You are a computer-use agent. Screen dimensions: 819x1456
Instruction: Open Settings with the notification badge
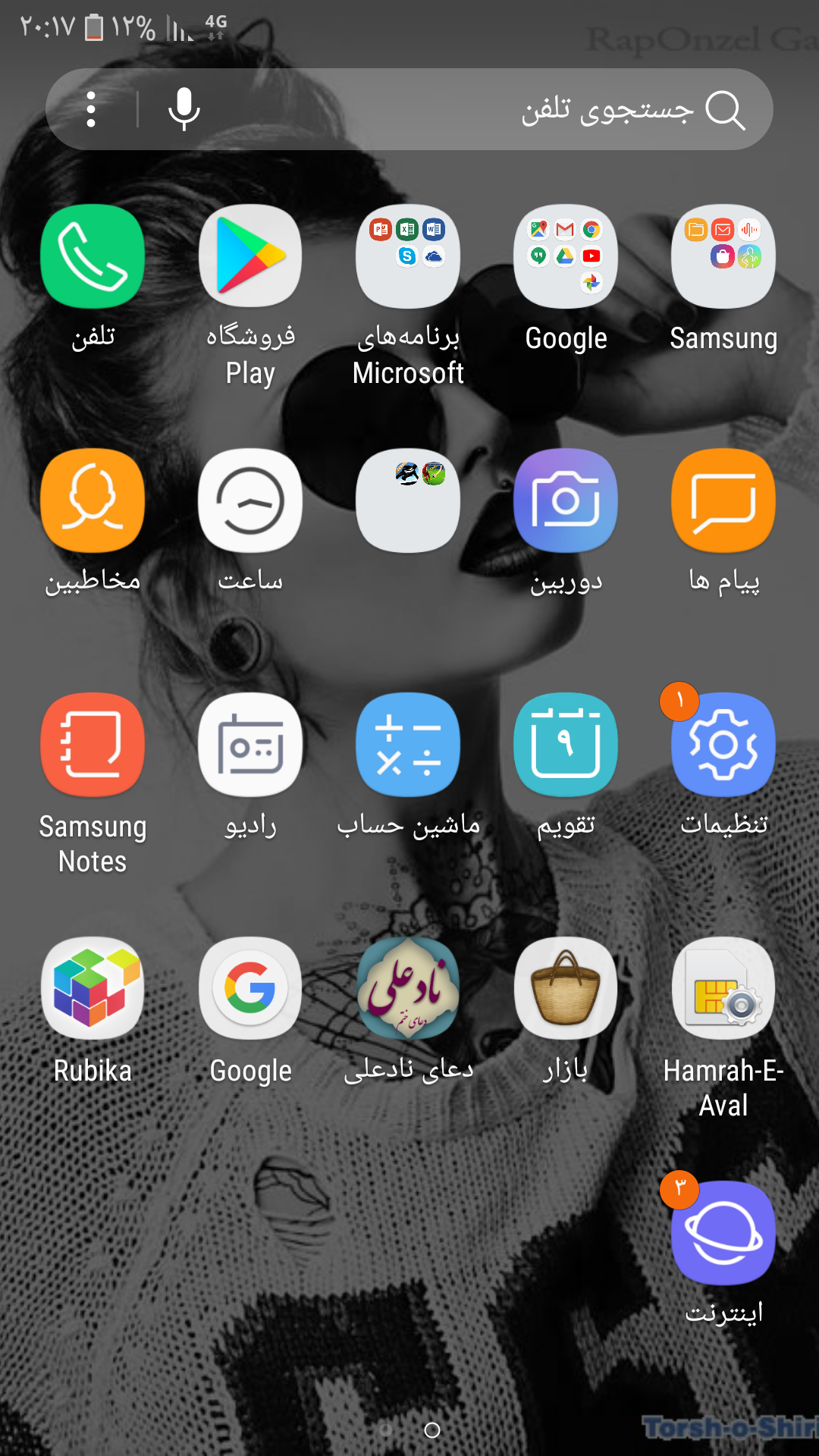coord(723,745)
